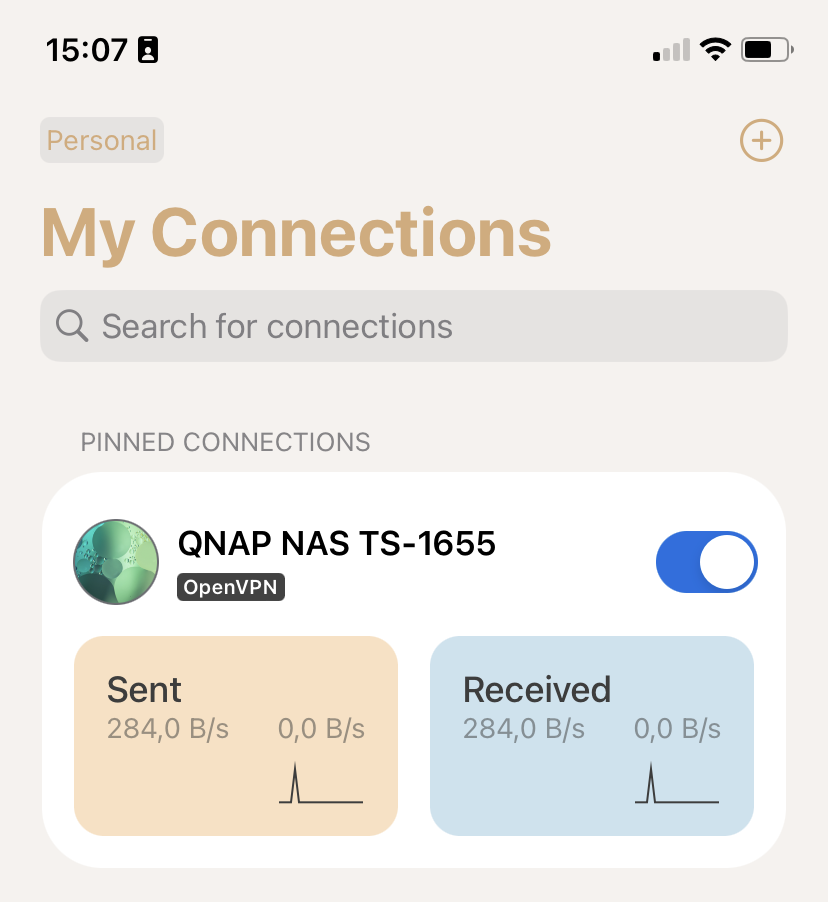Tap the Received traffic sparkline graph
Screen dimensions: 828x902
679,785
